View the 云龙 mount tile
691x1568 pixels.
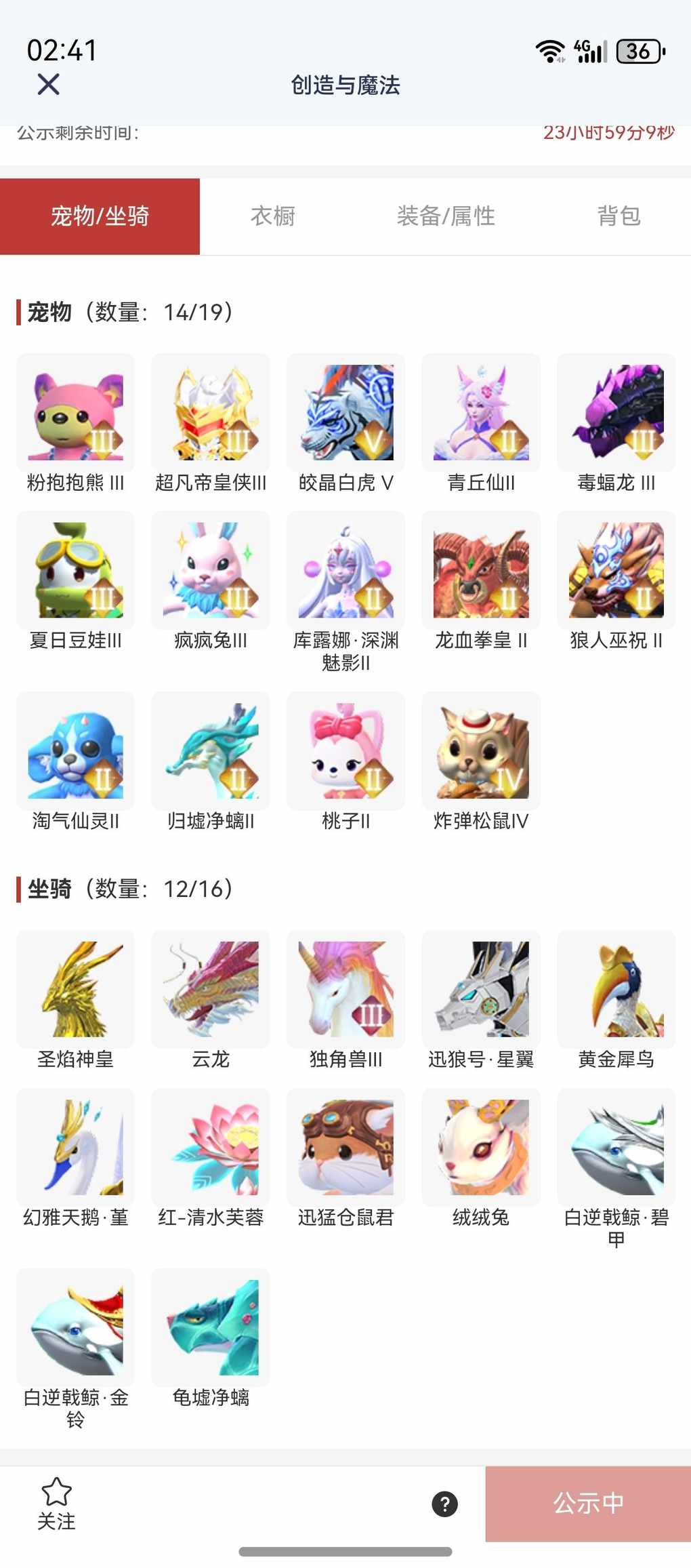pos(211,989)
